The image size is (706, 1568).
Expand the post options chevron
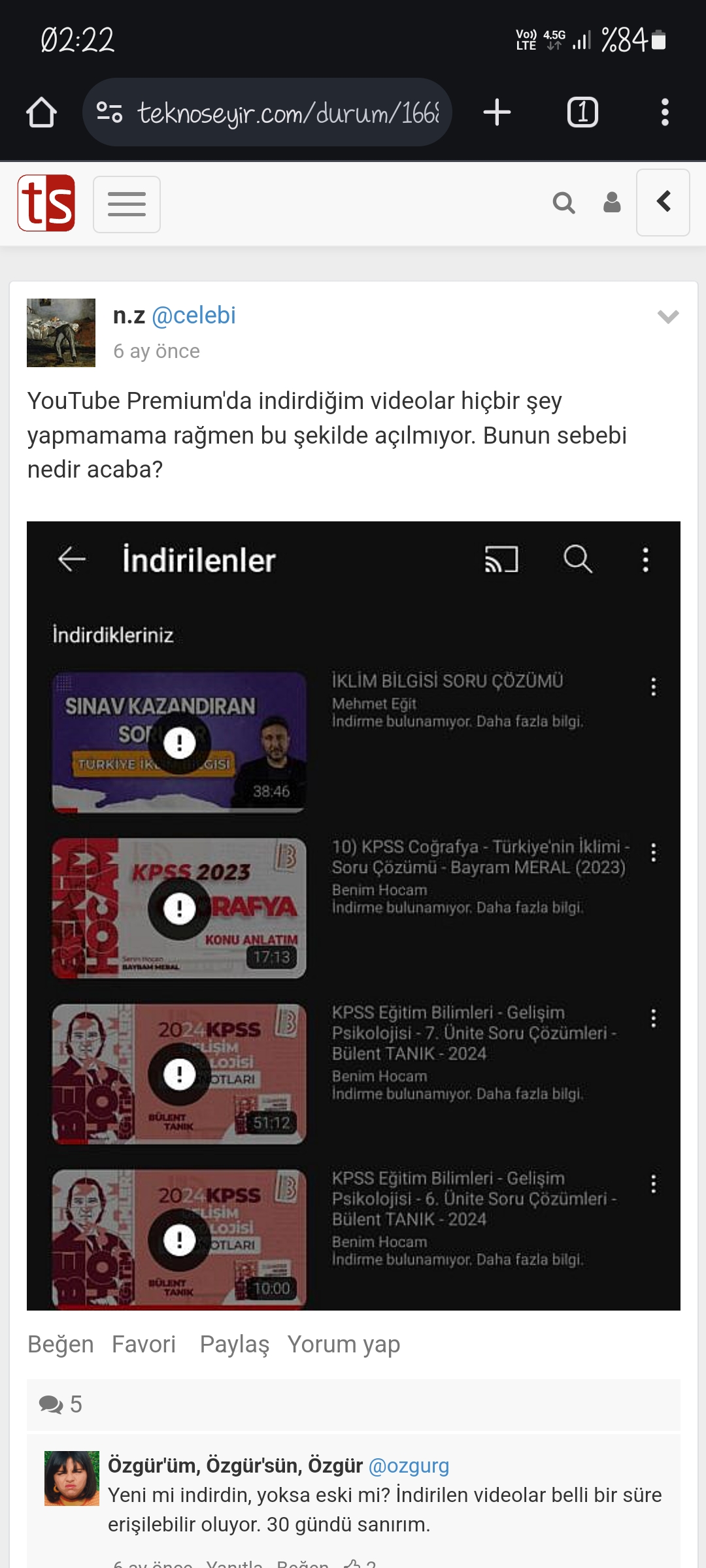(x=668, y=317)
